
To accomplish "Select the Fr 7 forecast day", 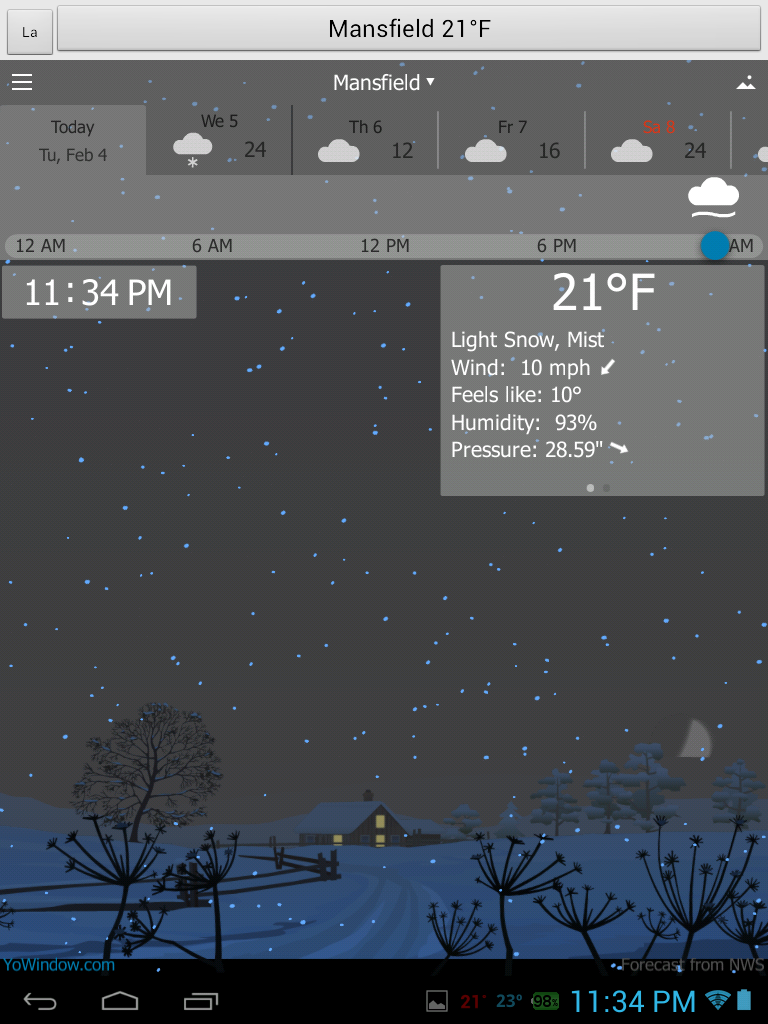I will point(511,141).
